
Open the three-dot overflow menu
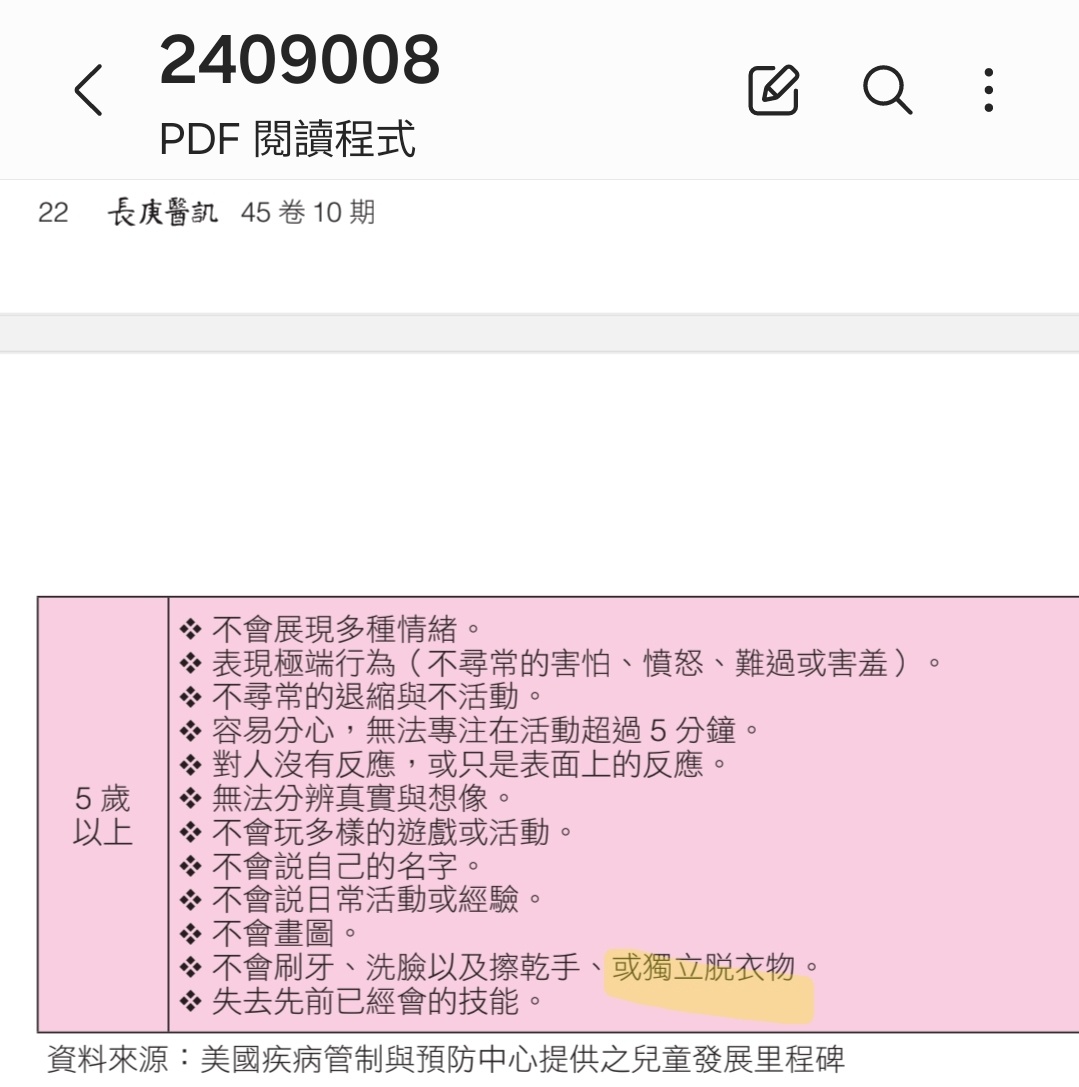(x=988, y=90)
